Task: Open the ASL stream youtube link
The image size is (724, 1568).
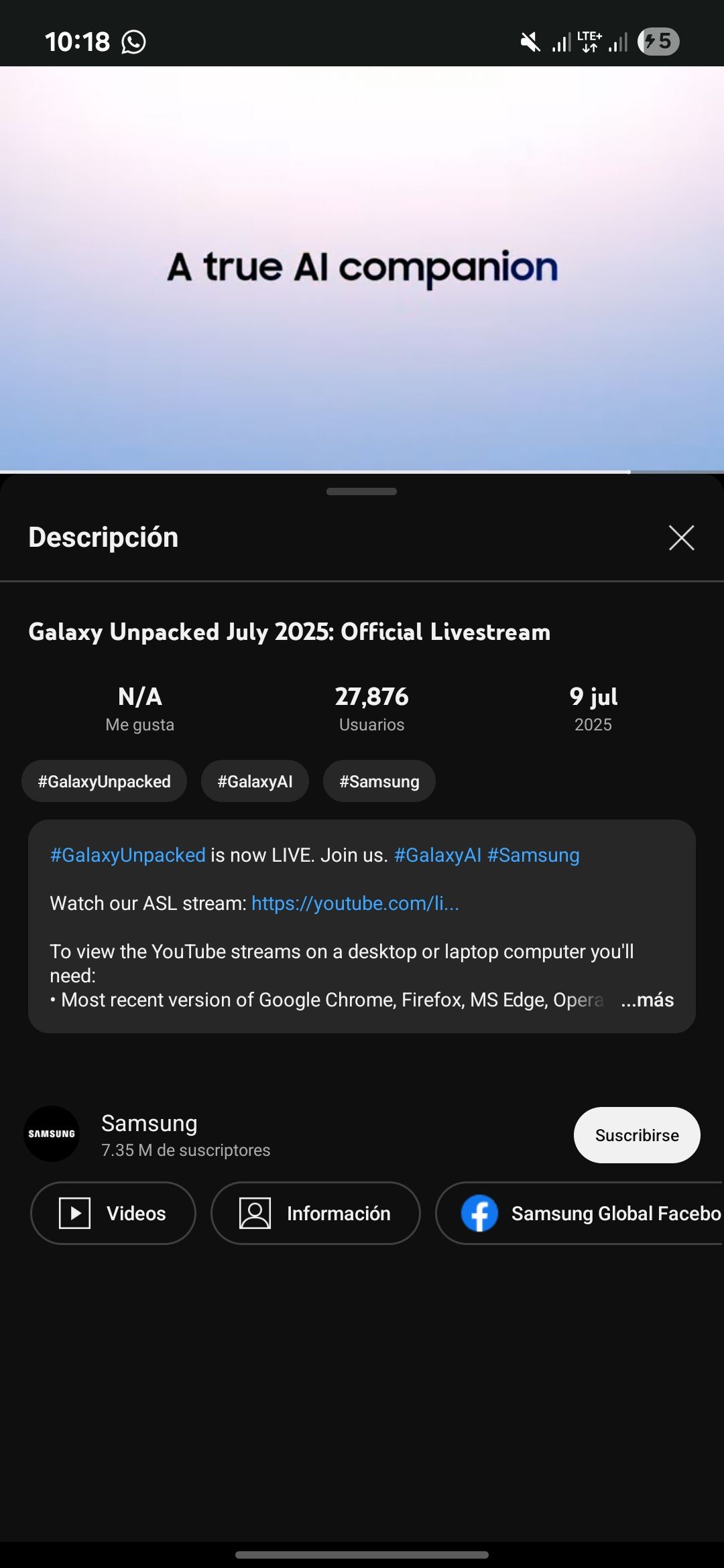Action: point(355,903)
